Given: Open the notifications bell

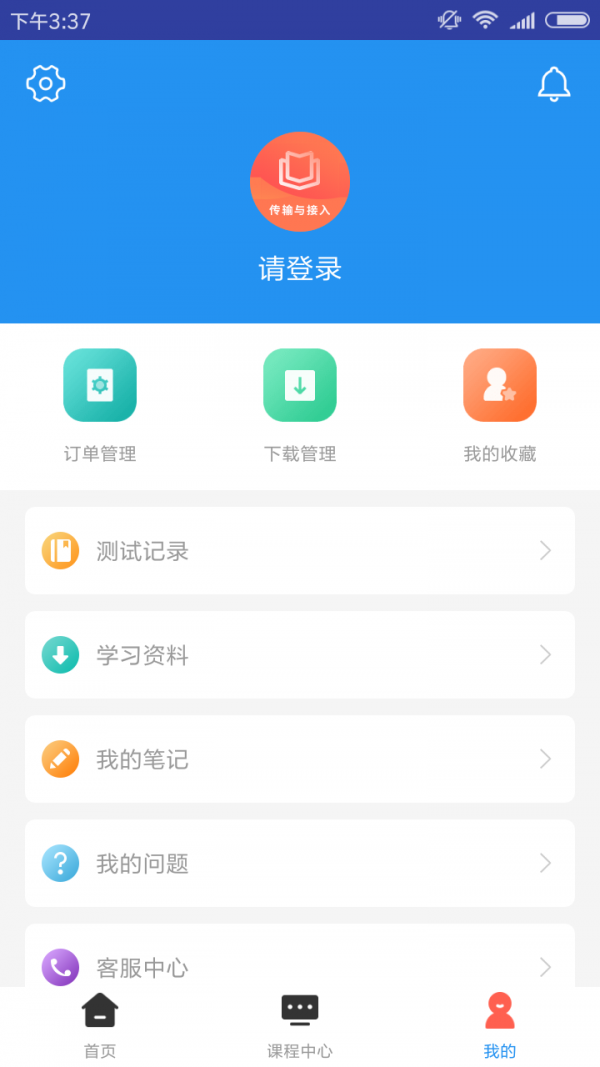Looking at the screenshot, I should pyautogui.click(x=554, y=85).
